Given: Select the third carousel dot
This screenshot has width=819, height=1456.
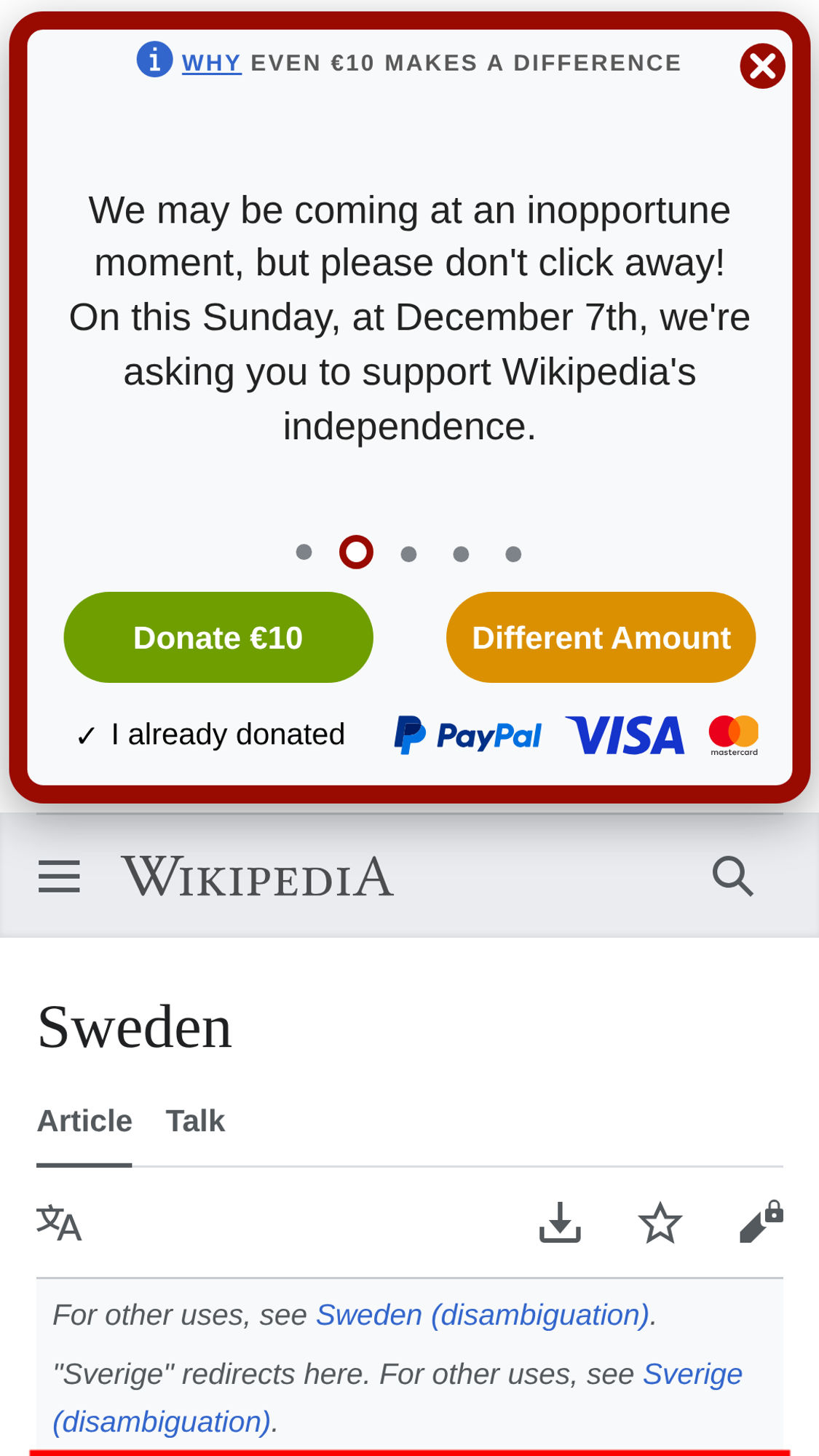Looking at the screenshot, I should tap(408, 553).
